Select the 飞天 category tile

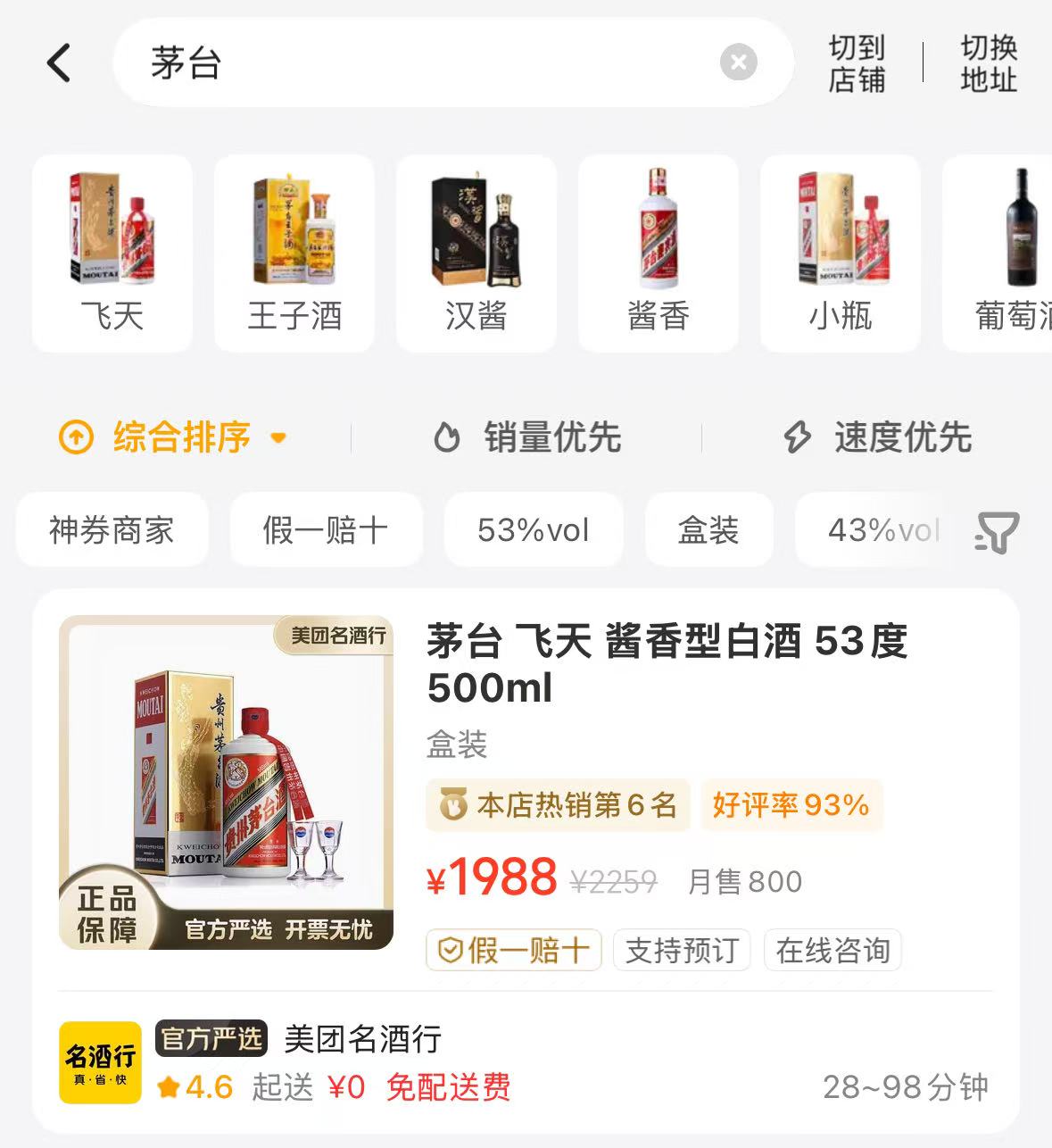(x=112, y=254)
